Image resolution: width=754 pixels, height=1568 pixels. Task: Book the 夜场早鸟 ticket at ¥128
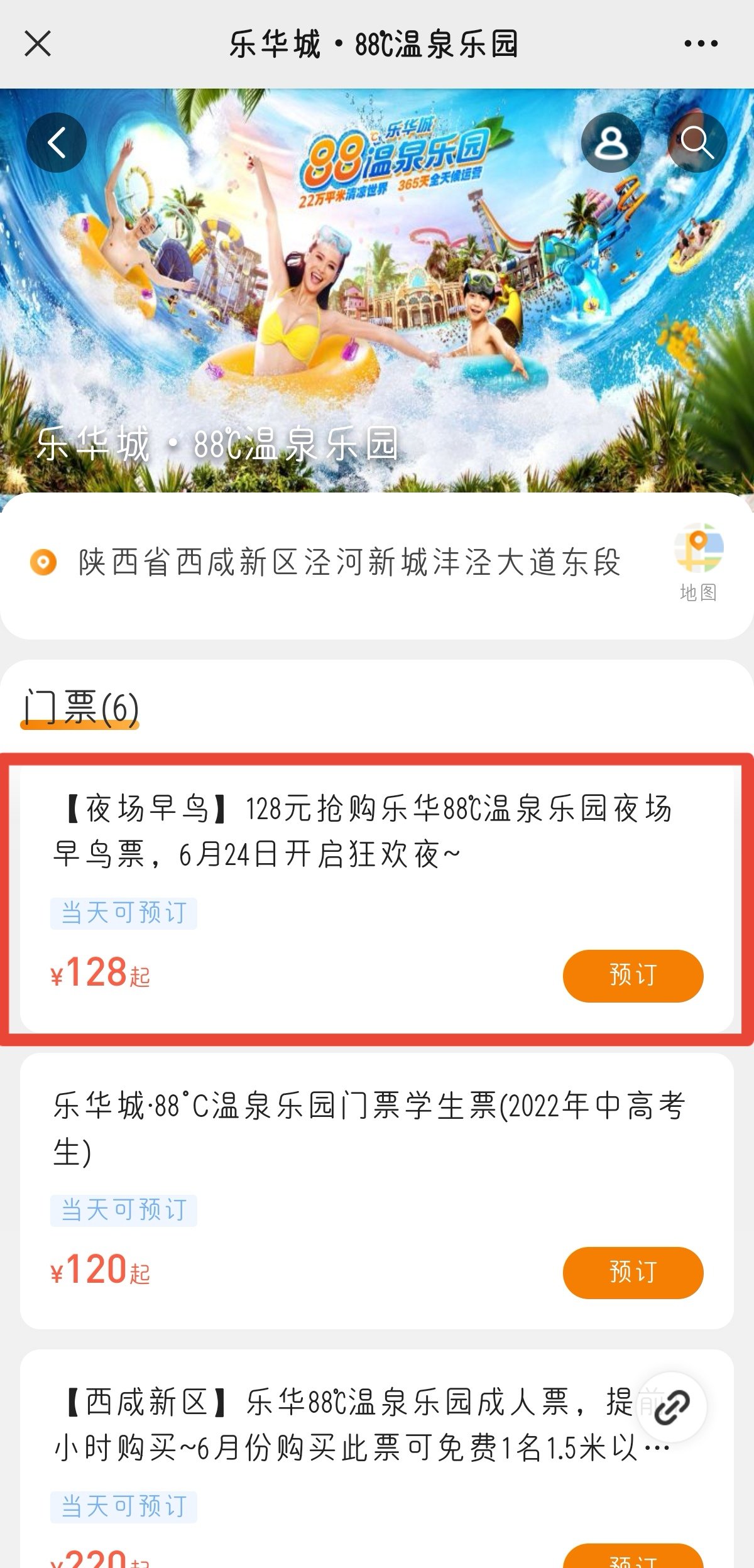click(x=632, y=976)
